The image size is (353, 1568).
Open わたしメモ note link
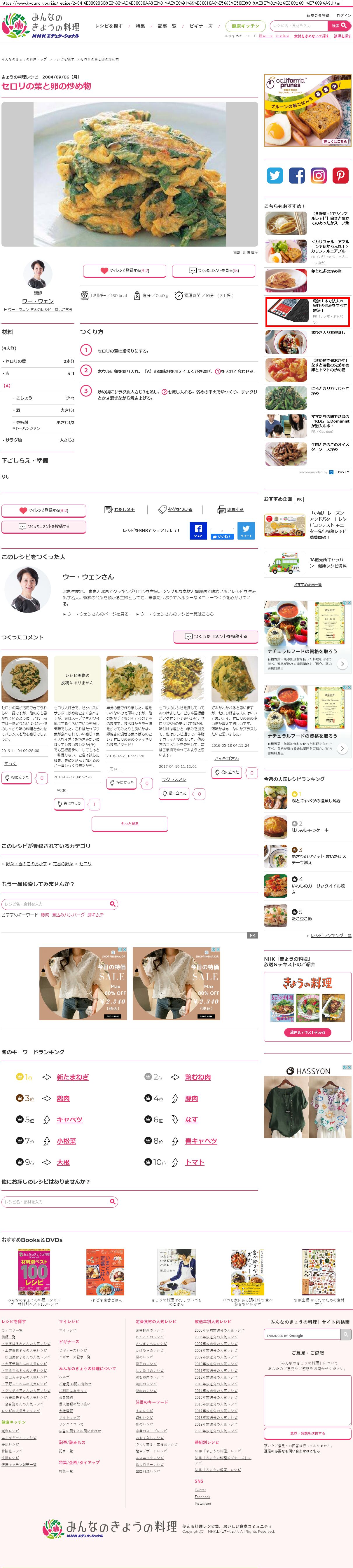(x=120, y=510)
